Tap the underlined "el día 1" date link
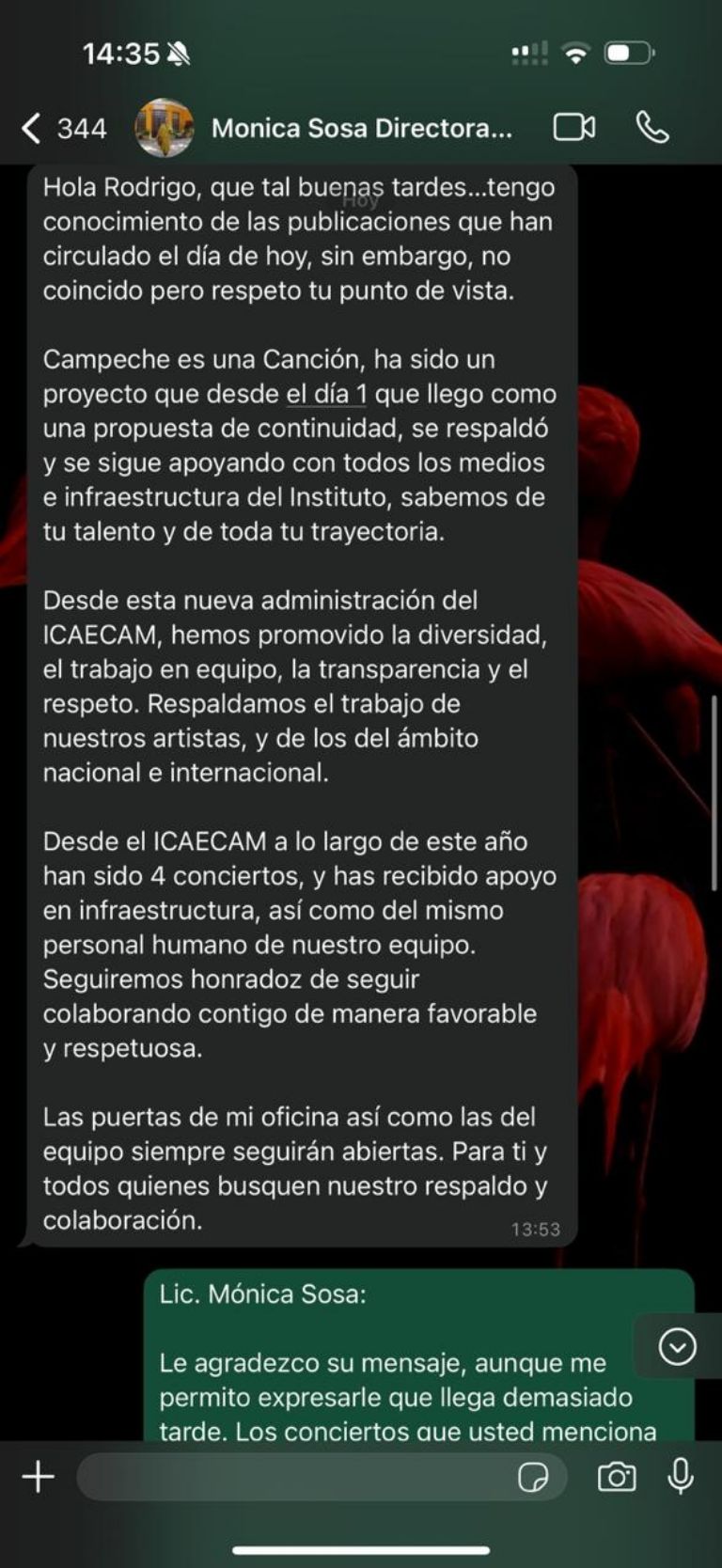The height and width of the screenshot is (1568, 722). pyautogui.click(x=326, y=394)
